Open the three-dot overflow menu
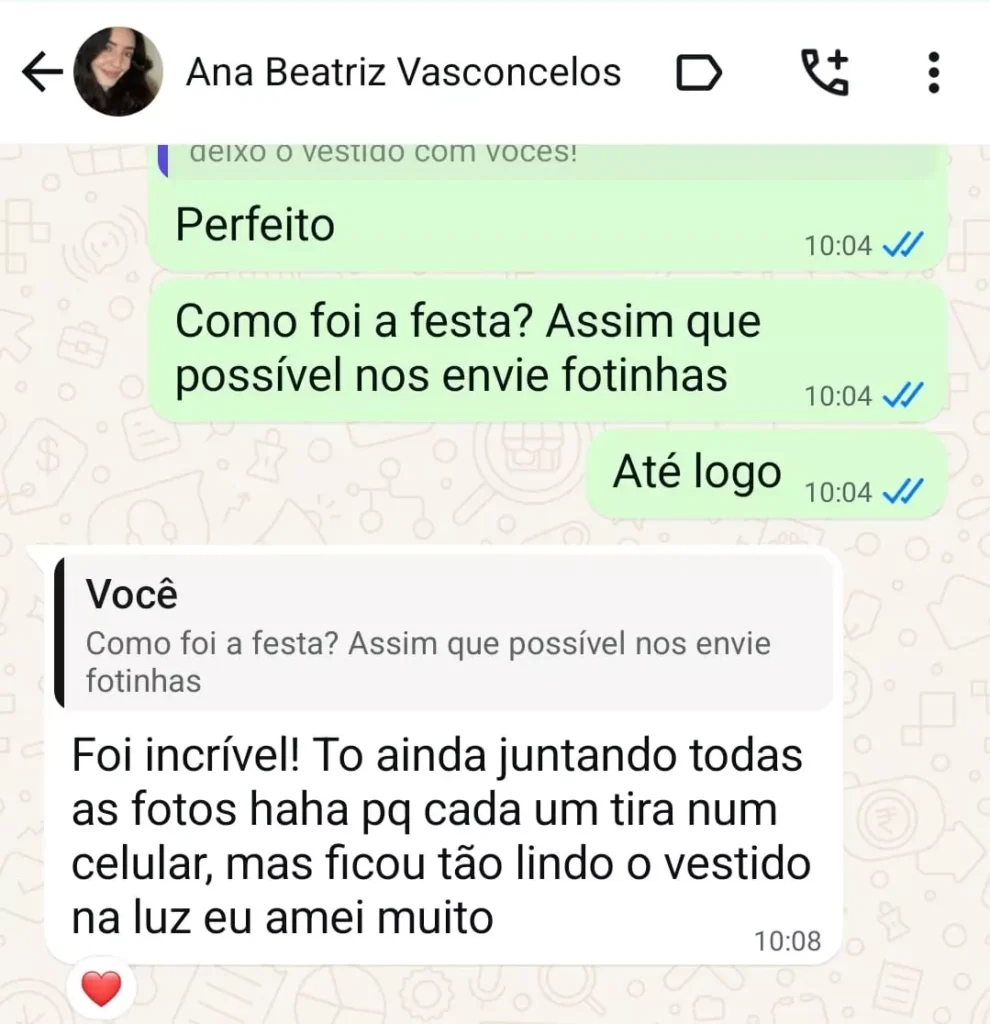Viewport: 990px width, 1024px height. [x=934, y=72]
